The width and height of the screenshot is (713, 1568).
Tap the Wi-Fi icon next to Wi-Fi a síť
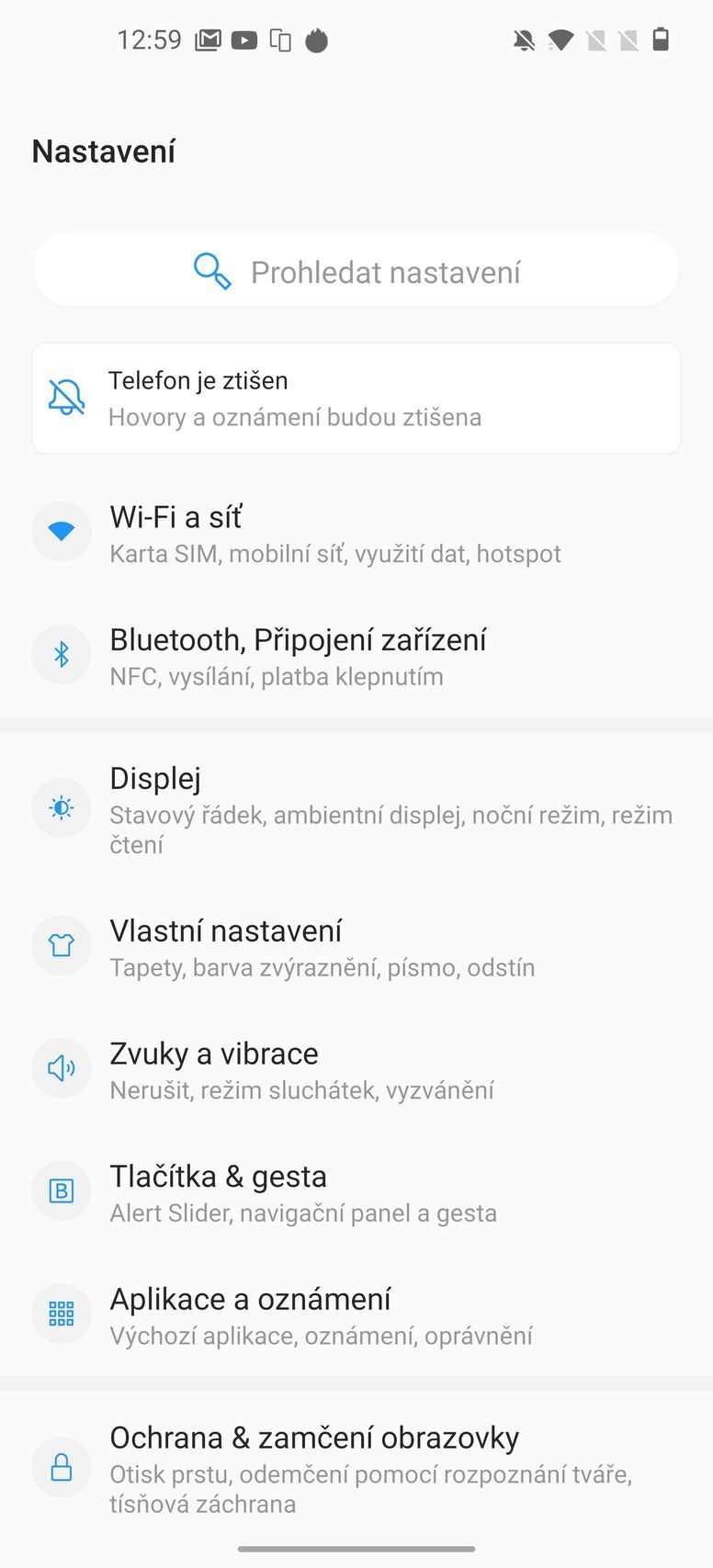61,531
